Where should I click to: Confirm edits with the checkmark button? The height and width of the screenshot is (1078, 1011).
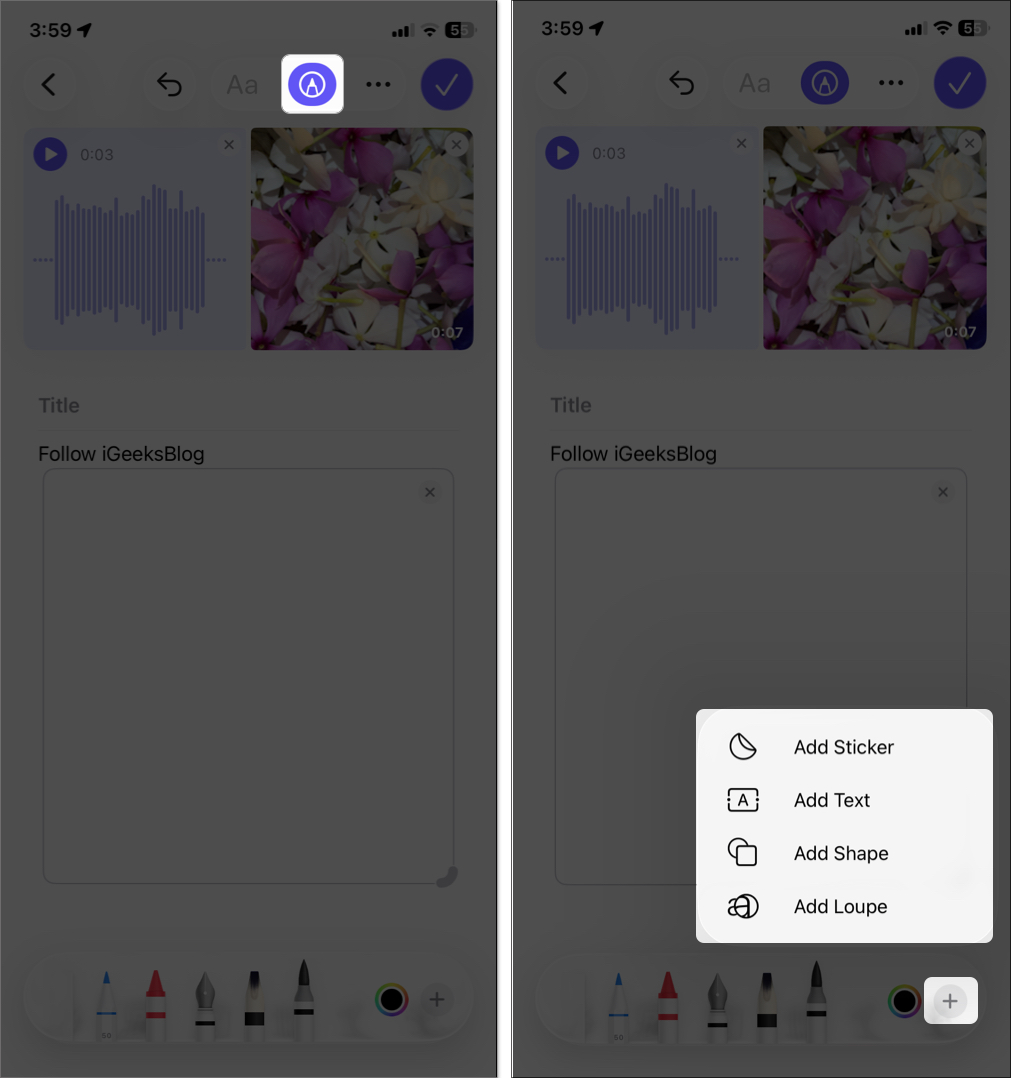[447, 84]
